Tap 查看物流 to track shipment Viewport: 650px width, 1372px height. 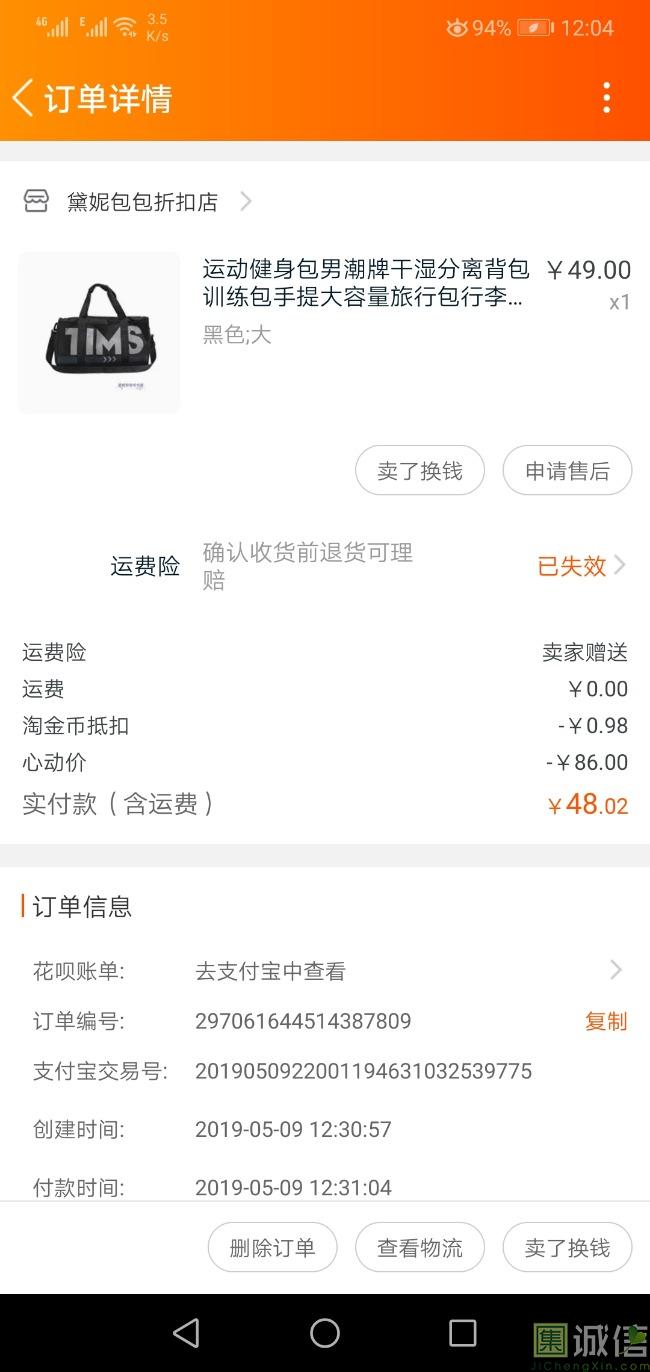420,1248
